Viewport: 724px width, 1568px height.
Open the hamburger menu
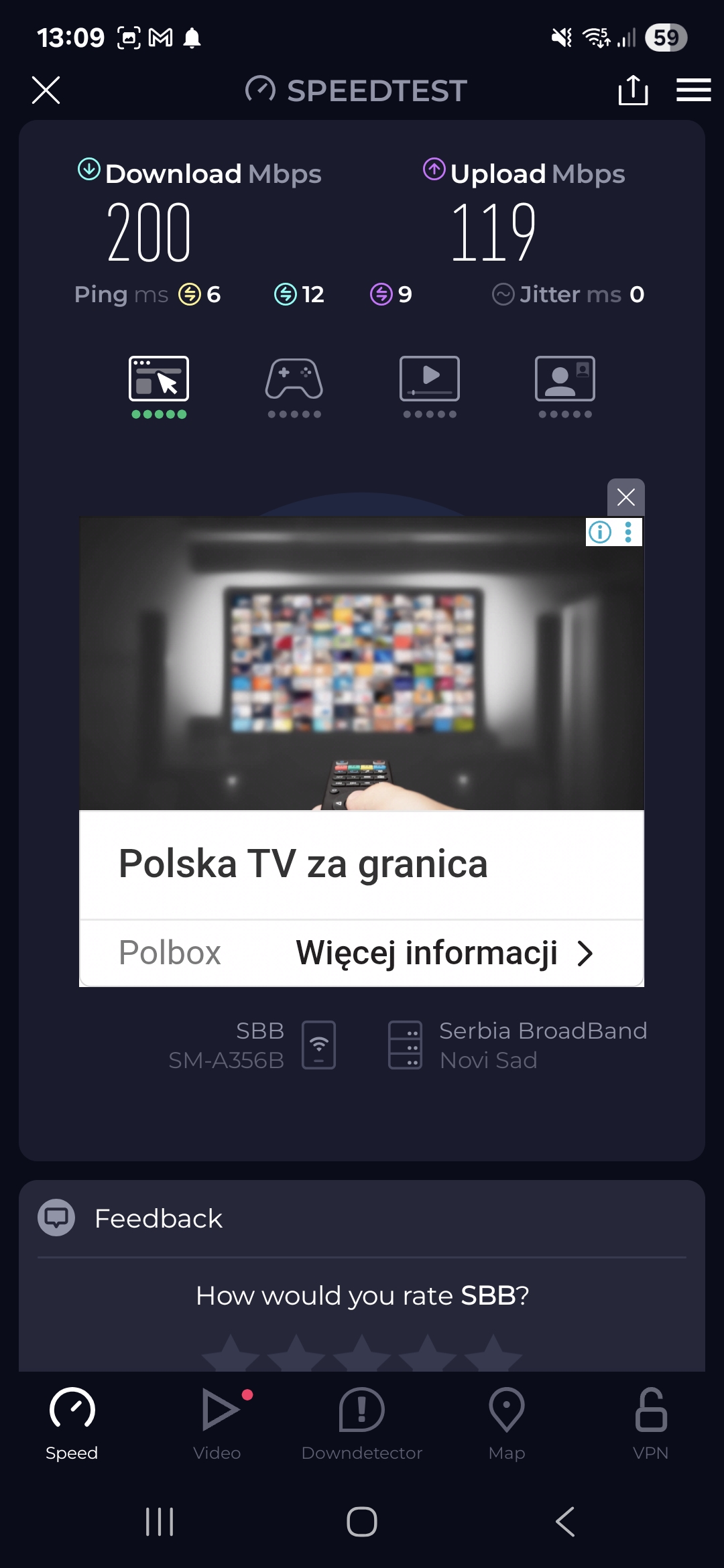[x=693, y=90]
